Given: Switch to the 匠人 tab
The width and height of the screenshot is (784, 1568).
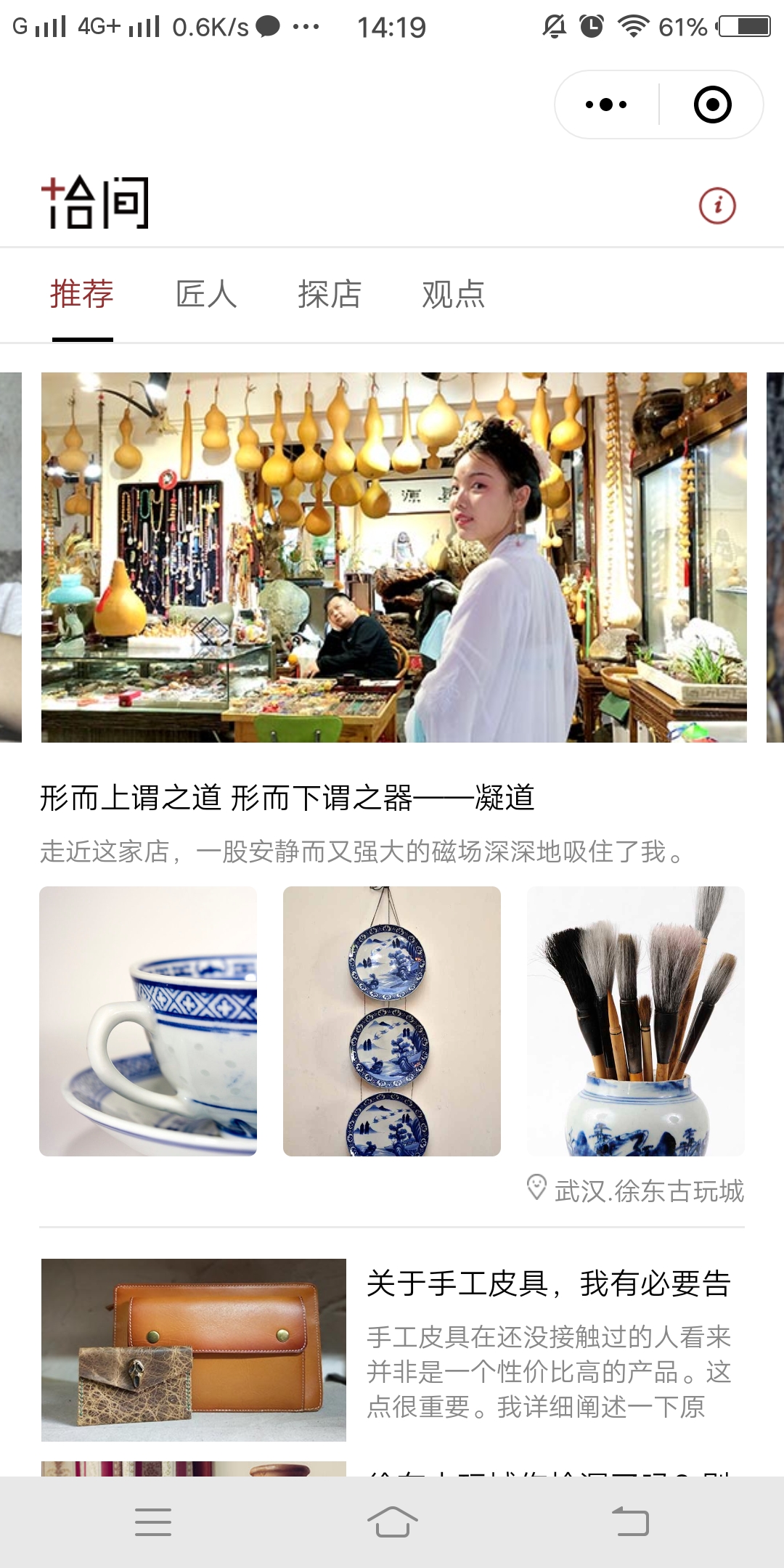Looking at the screenshot, I should (x=206, y=294).
